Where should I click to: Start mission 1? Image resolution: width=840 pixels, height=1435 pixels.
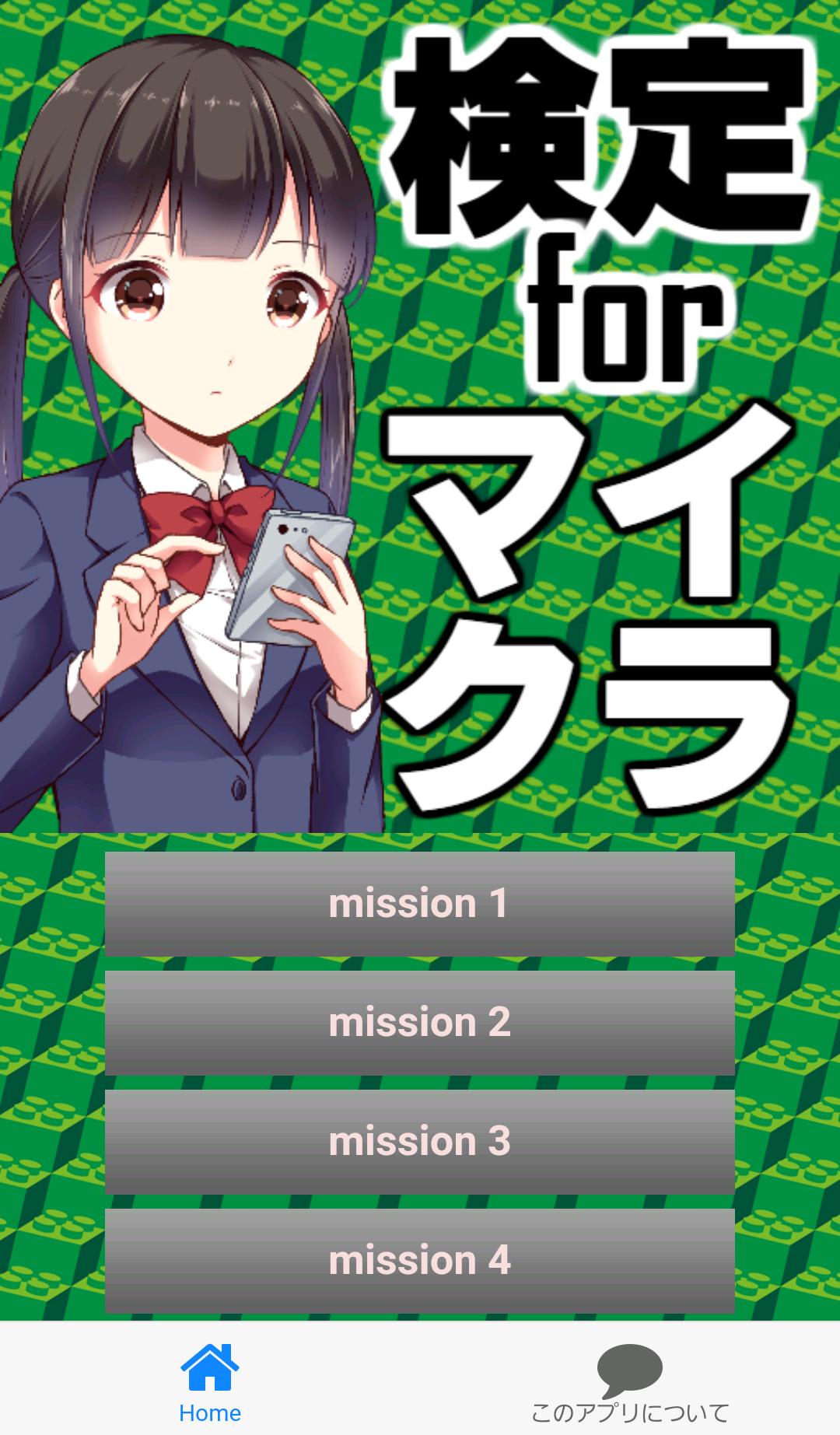(419, 904)
